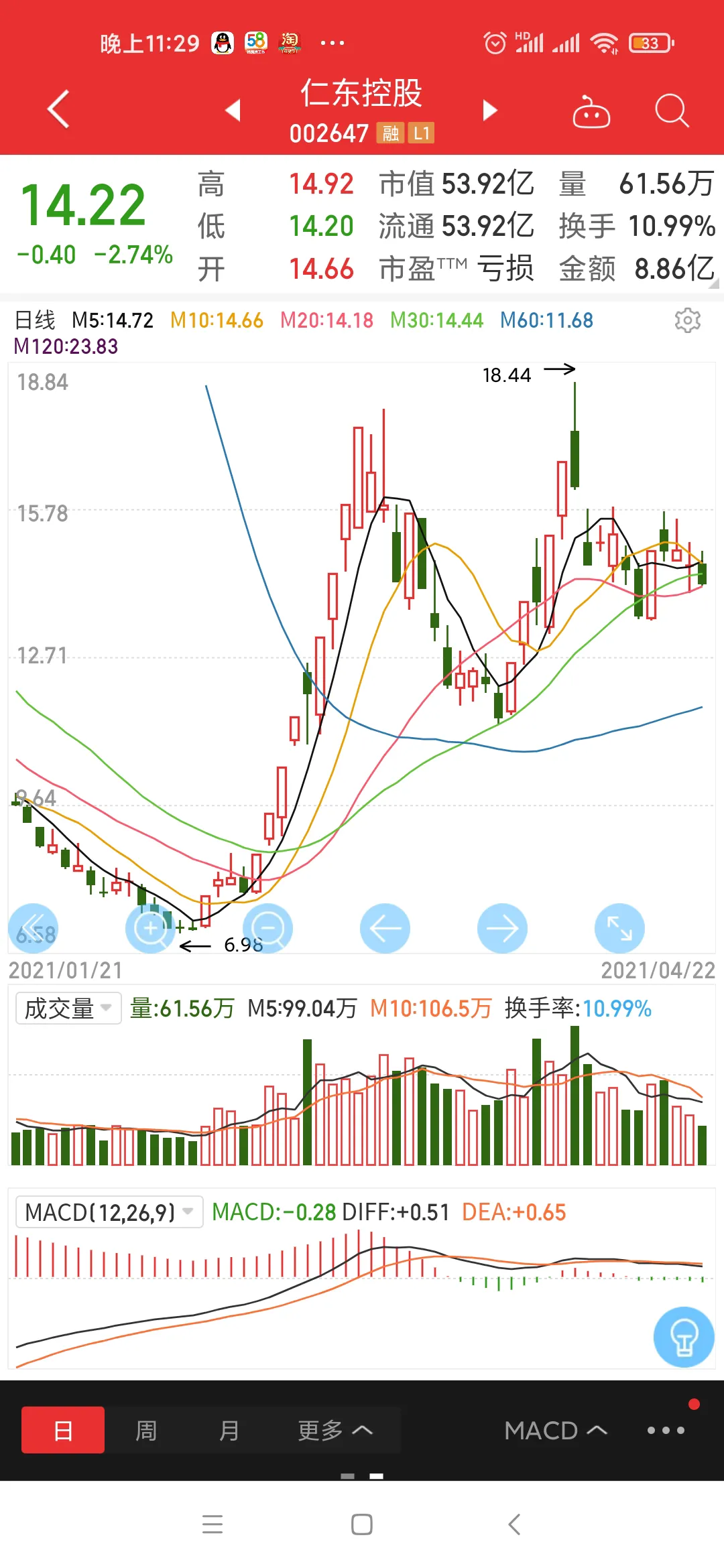Image resolution: width=724 pixels, height=1568 pixels.
Task: Tap the lightbulb tips button
Action: (x=684, y=1337)
